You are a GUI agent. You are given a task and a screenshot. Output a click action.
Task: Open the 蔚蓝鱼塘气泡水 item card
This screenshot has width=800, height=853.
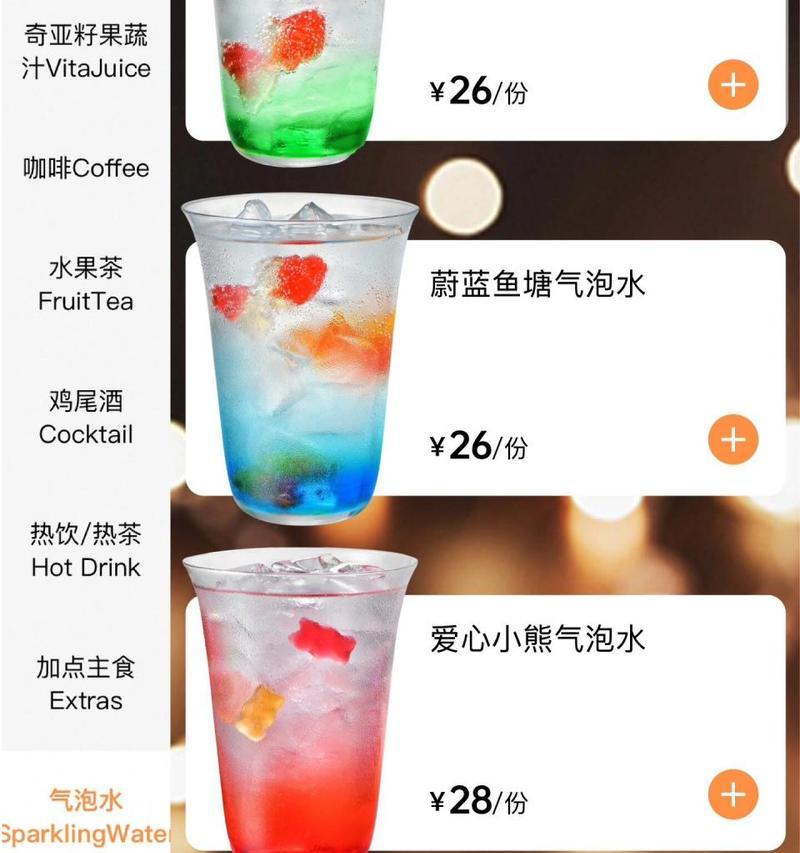coord(538,285)
